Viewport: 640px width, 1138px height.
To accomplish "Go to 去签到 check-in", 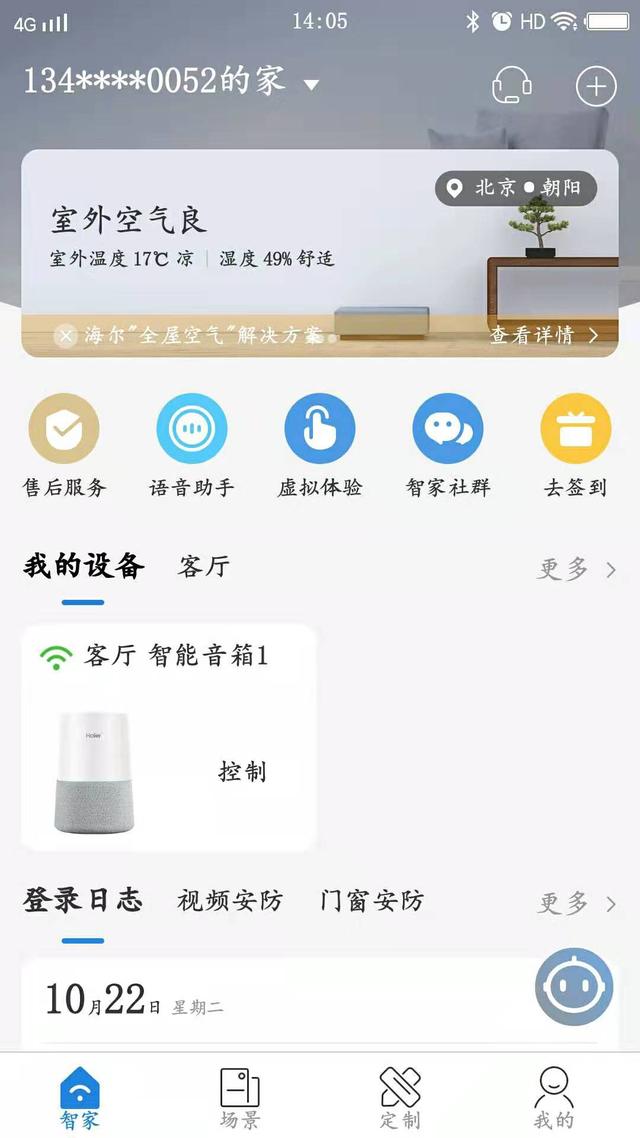I will (x=575, y=430).
